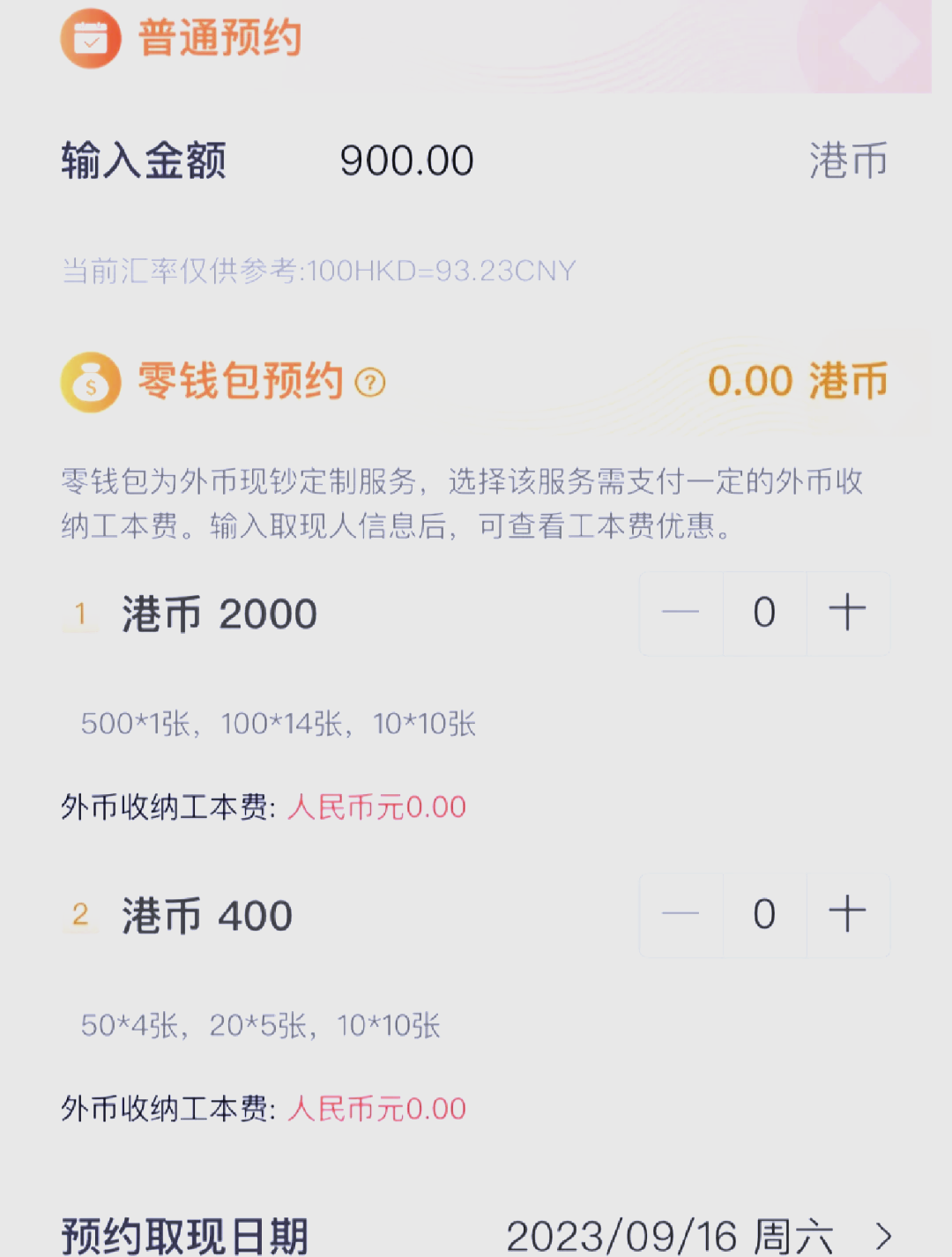The width and height of the screenshot is (952, 1257).
Task: Open the 零钱包预约 help question mark
Action: 370,384
